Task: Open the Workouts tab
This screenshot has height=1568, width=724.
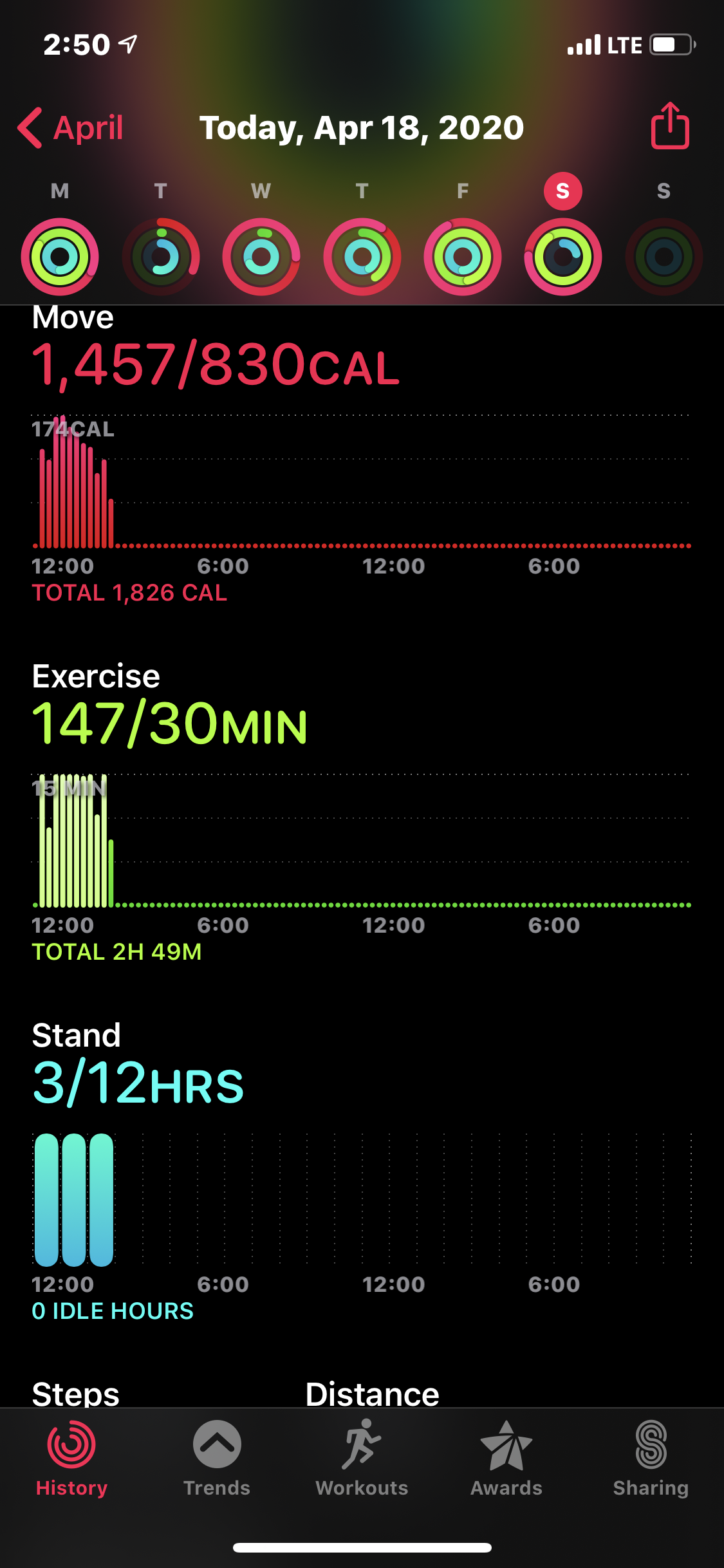Action: (x=362, y=1459)
